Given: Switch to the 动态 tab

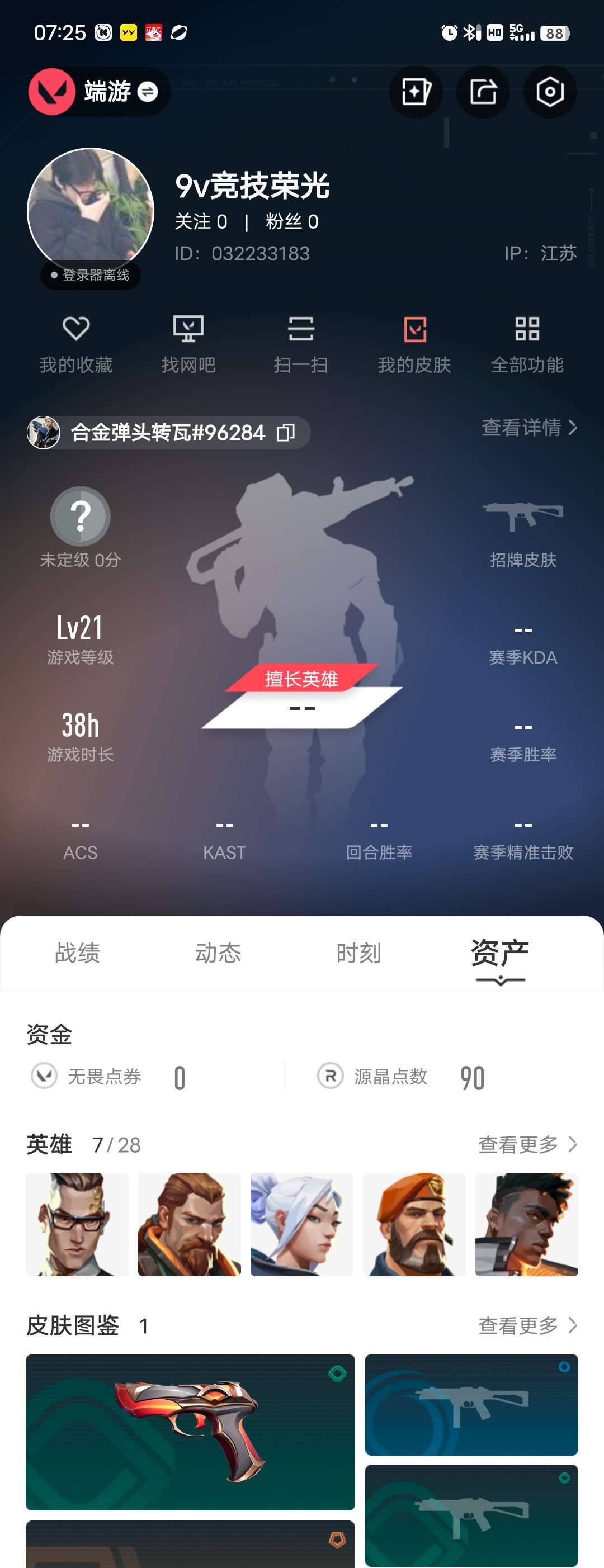Looking at the screenshot, I should point(218,953).
